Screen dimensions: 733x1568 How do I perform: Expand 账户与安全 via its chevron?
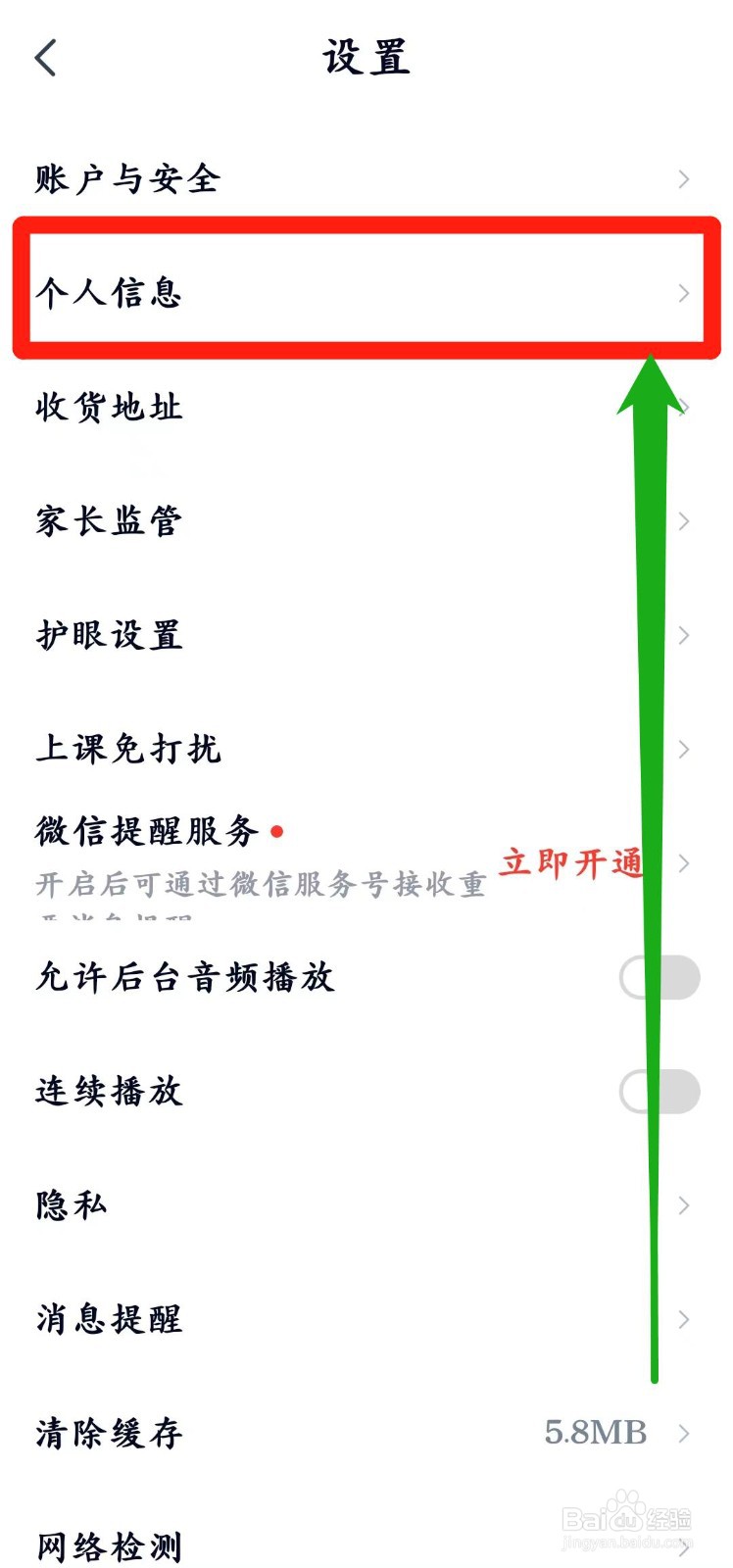pos(684,178)
